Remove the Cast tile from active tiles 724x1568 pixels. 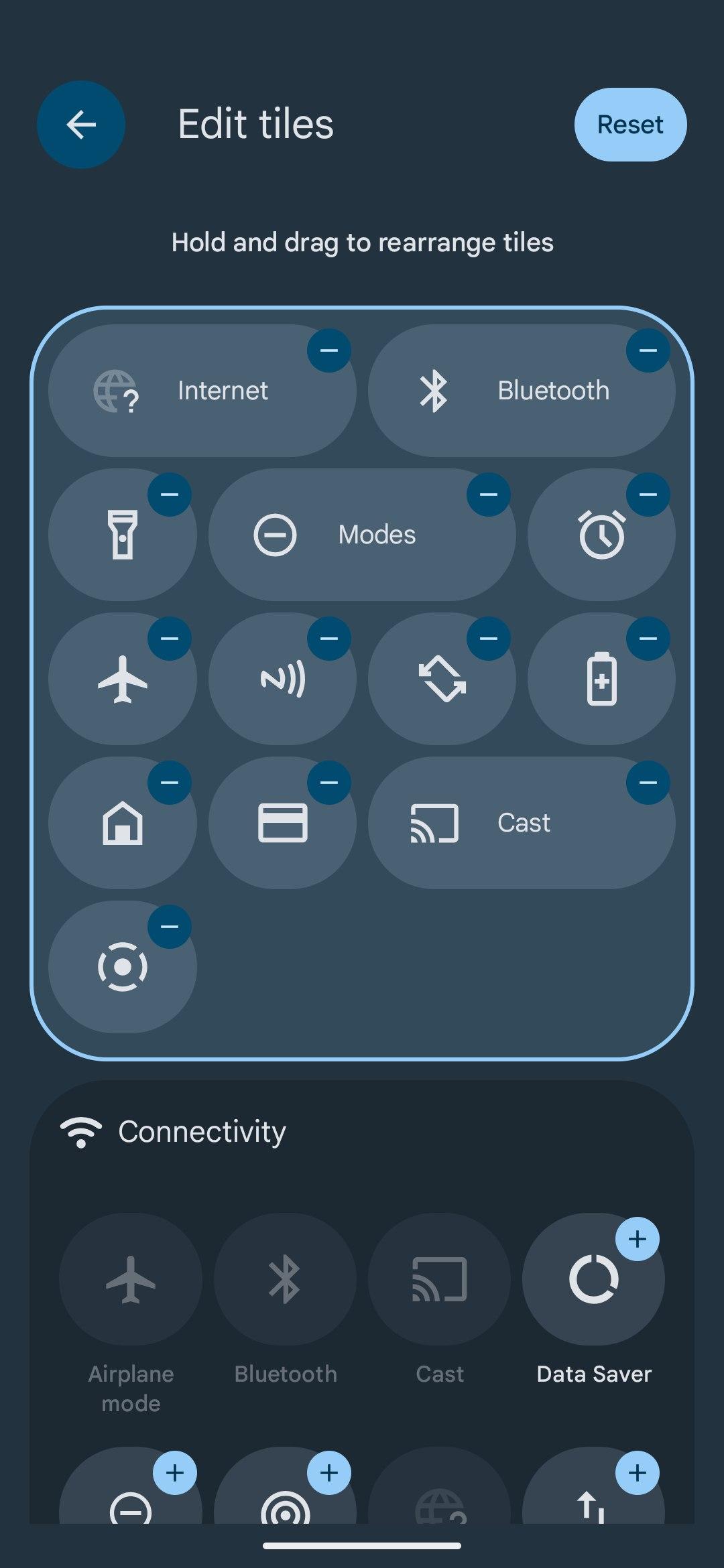coord(648,783)
